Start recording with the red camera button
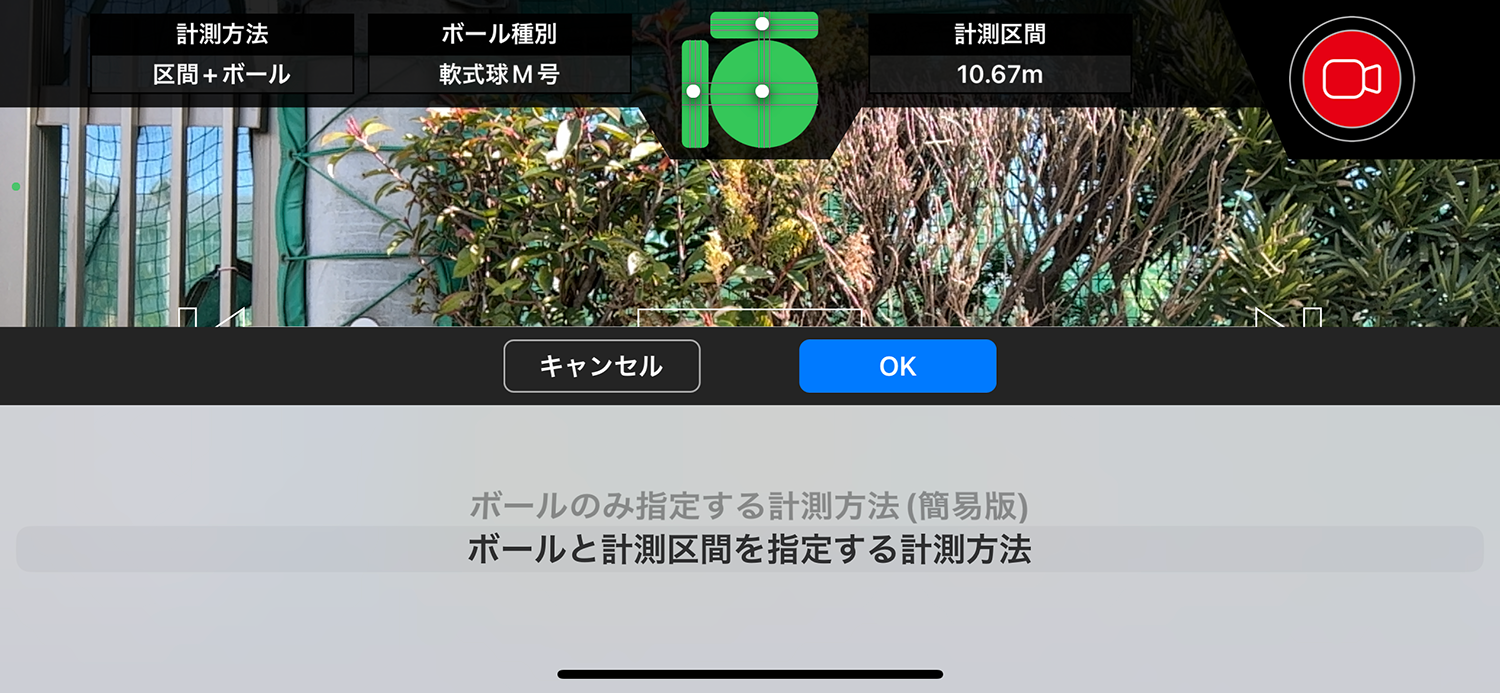The image size is (1500, 693). click(x=1352, y=79)
